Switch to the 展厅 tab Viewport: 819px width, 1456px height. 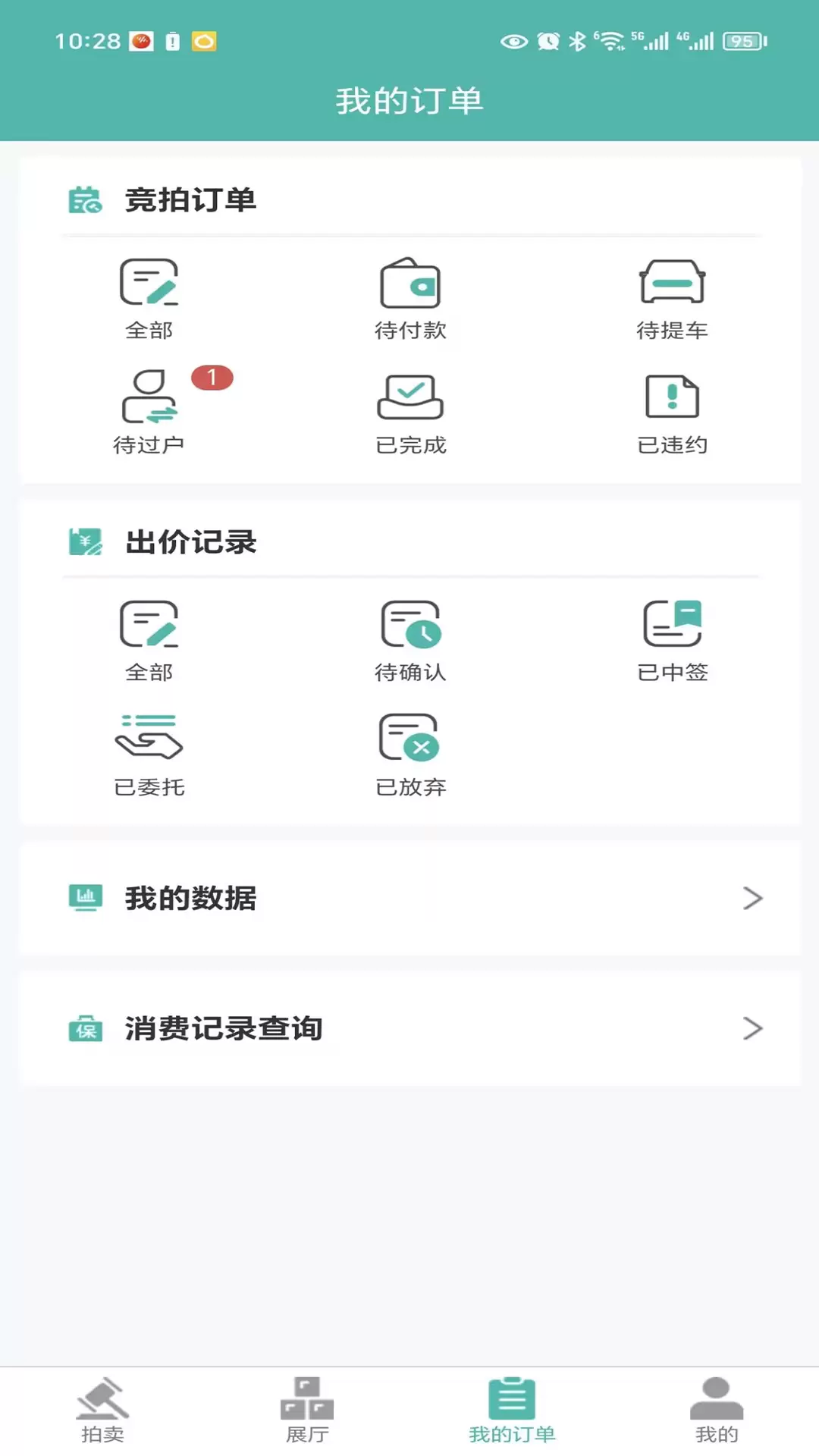(307, 1411)
